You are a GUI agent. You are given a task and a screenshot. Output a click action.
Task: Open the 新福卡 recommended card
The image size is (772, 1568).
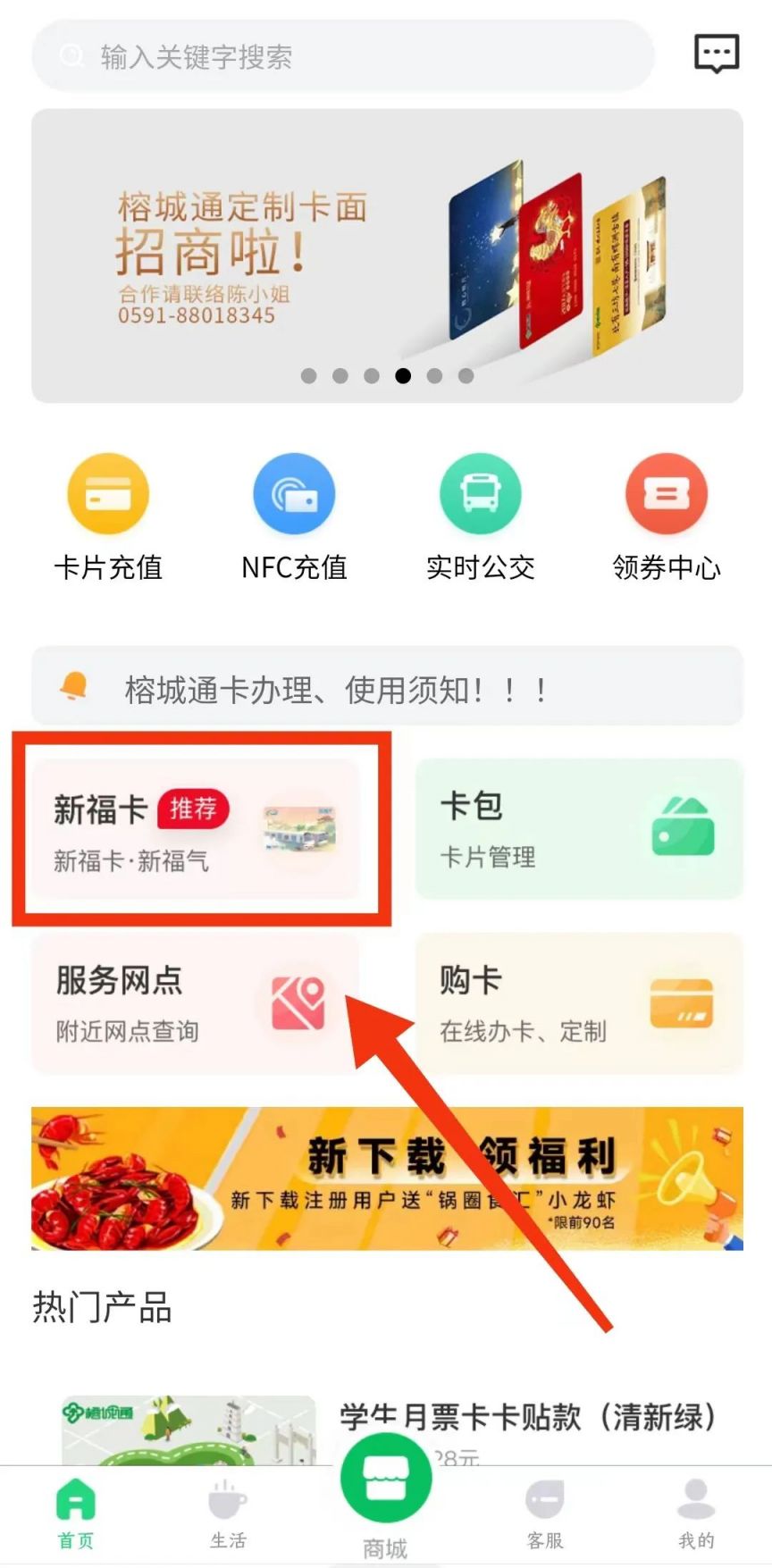click(x=195, y=829)
